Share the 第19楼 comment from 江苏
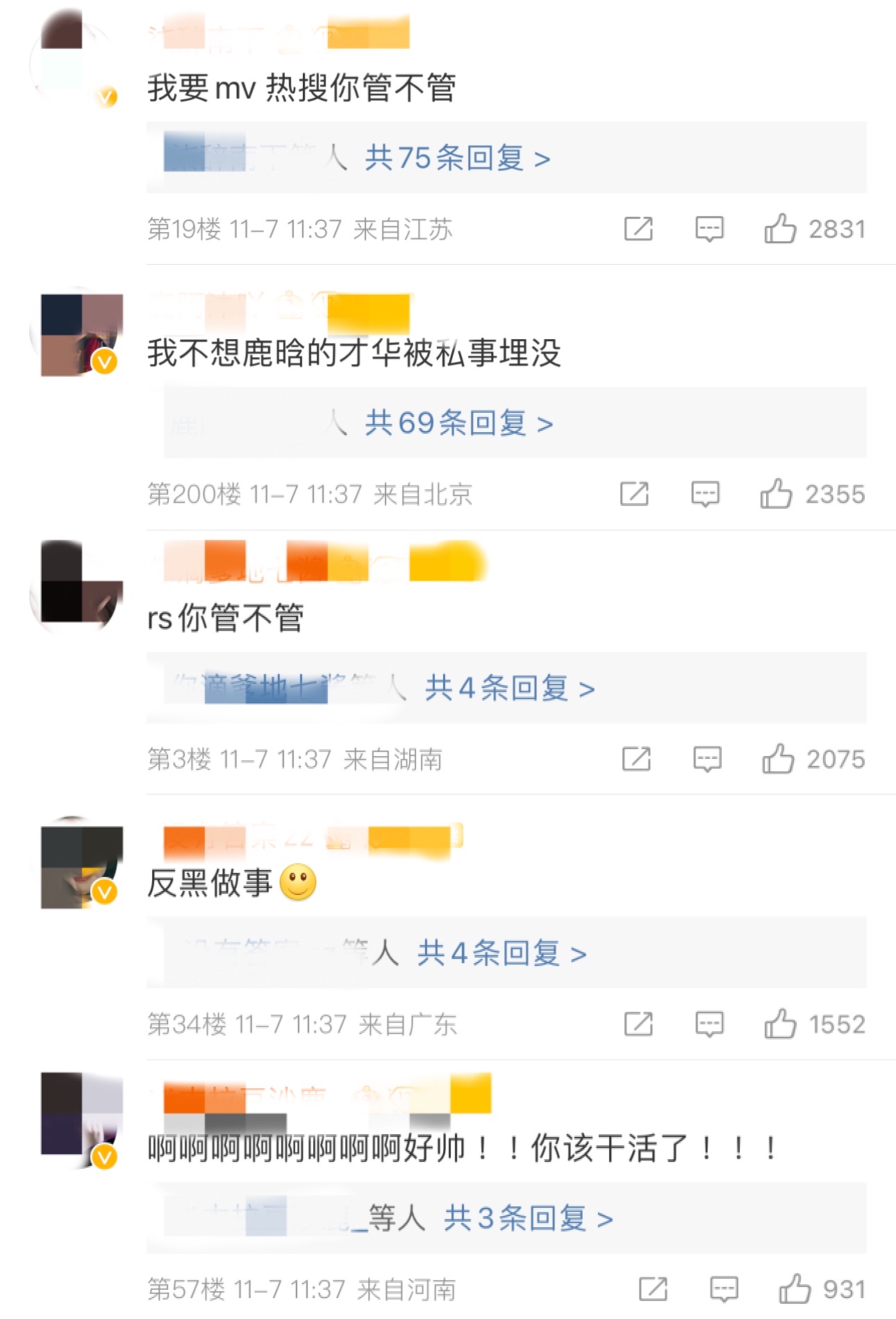This screenshot has width=896, height=1319. click(x=638, y=229)
